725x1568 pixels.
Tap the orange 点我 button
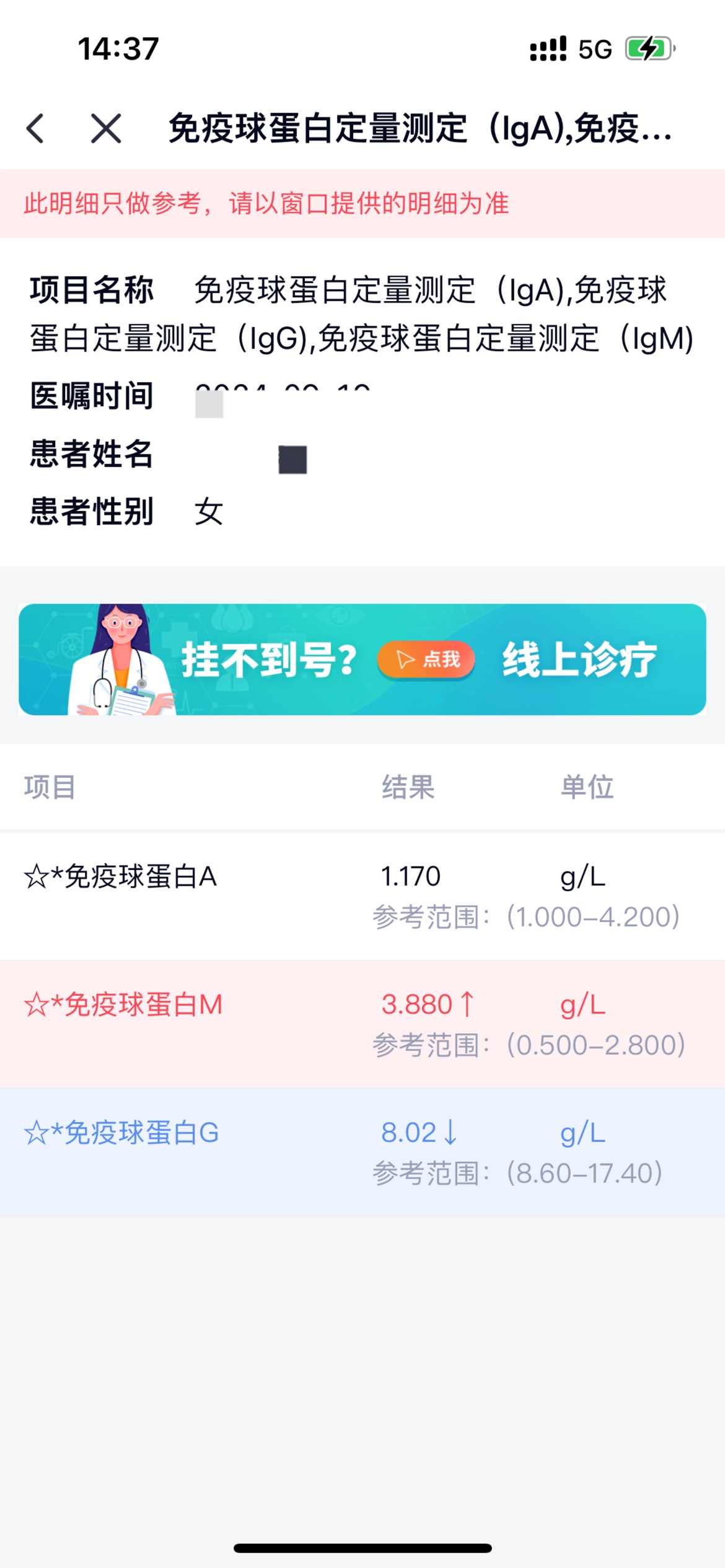pyautogui.click(x=427, y=660)
